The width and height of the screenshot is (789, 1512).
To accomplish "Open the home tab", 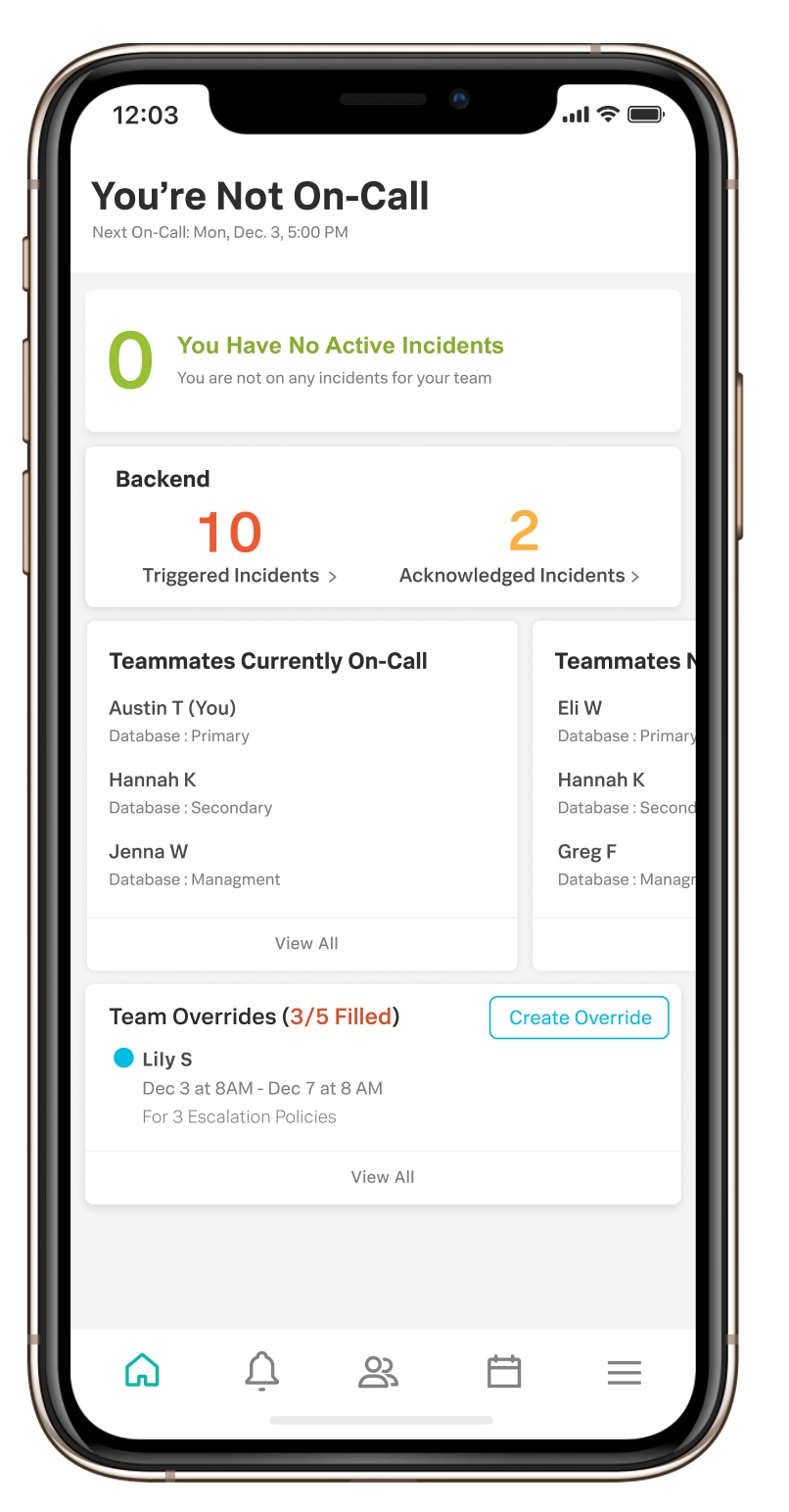I will [x=143, y=1370].
